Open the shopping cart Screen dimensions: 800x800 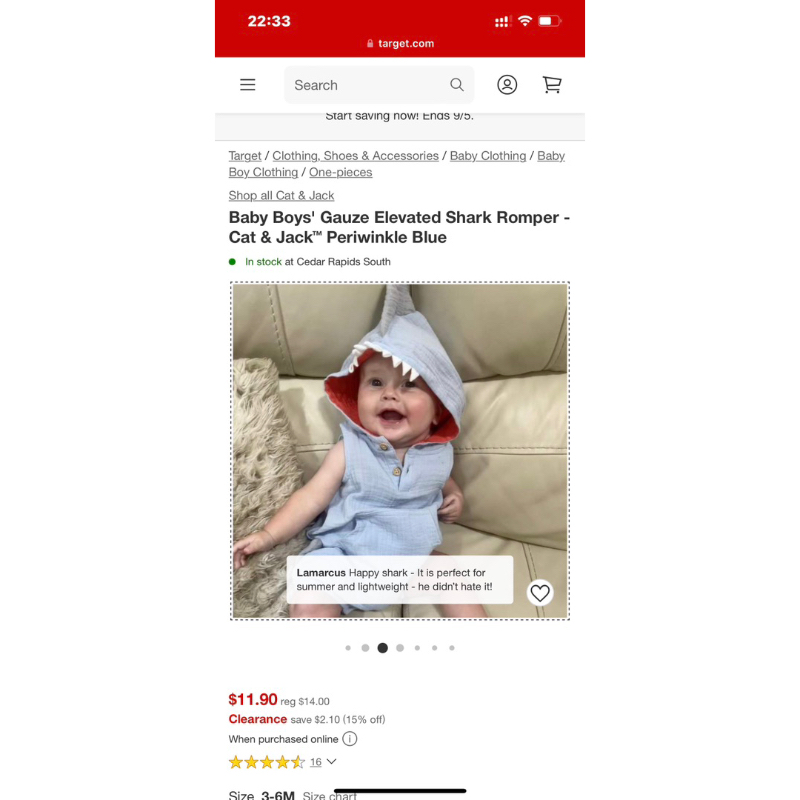(552, 85)
